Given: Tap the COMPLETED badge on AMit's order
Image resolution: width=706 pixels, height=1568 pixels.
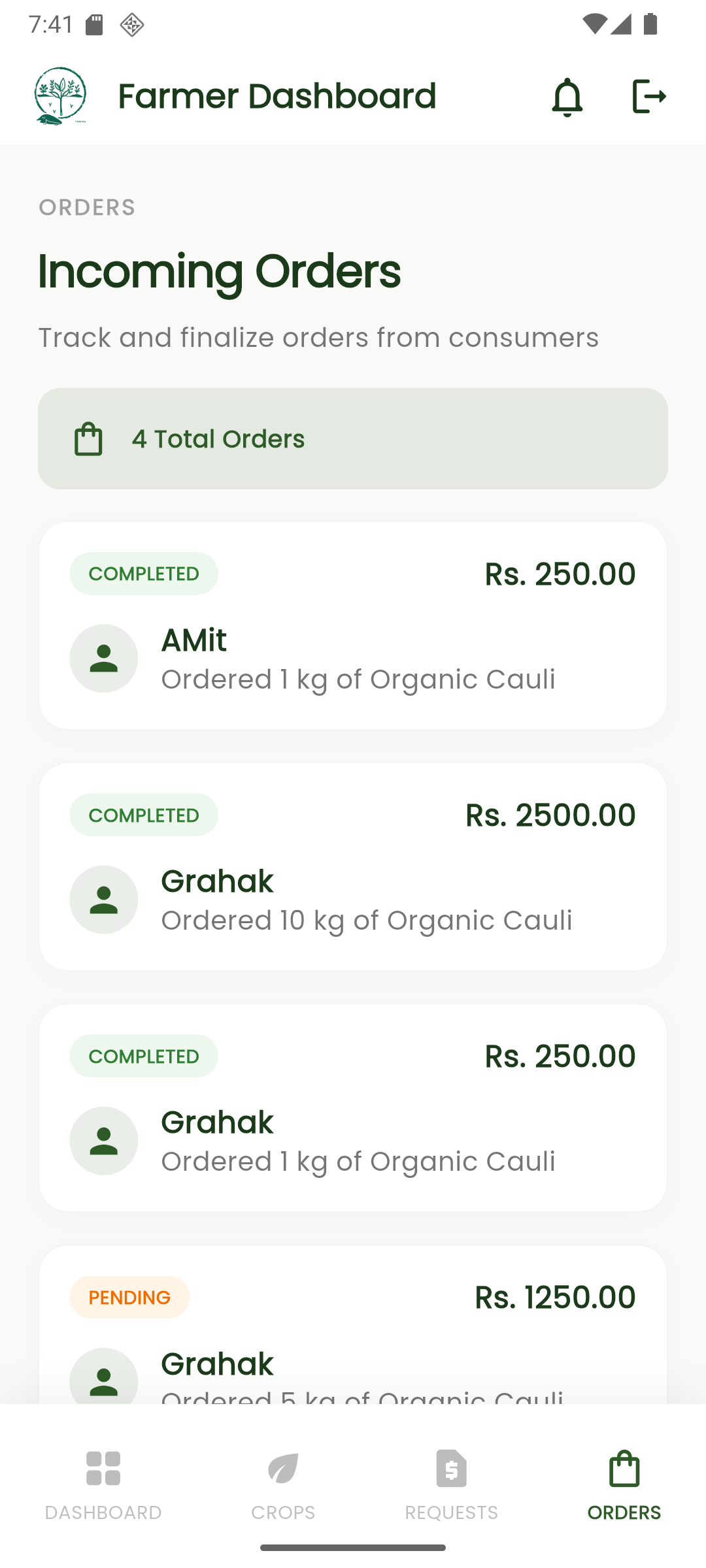Looking at the screenshot, I should pyautogui.click(x=144, y=573).
